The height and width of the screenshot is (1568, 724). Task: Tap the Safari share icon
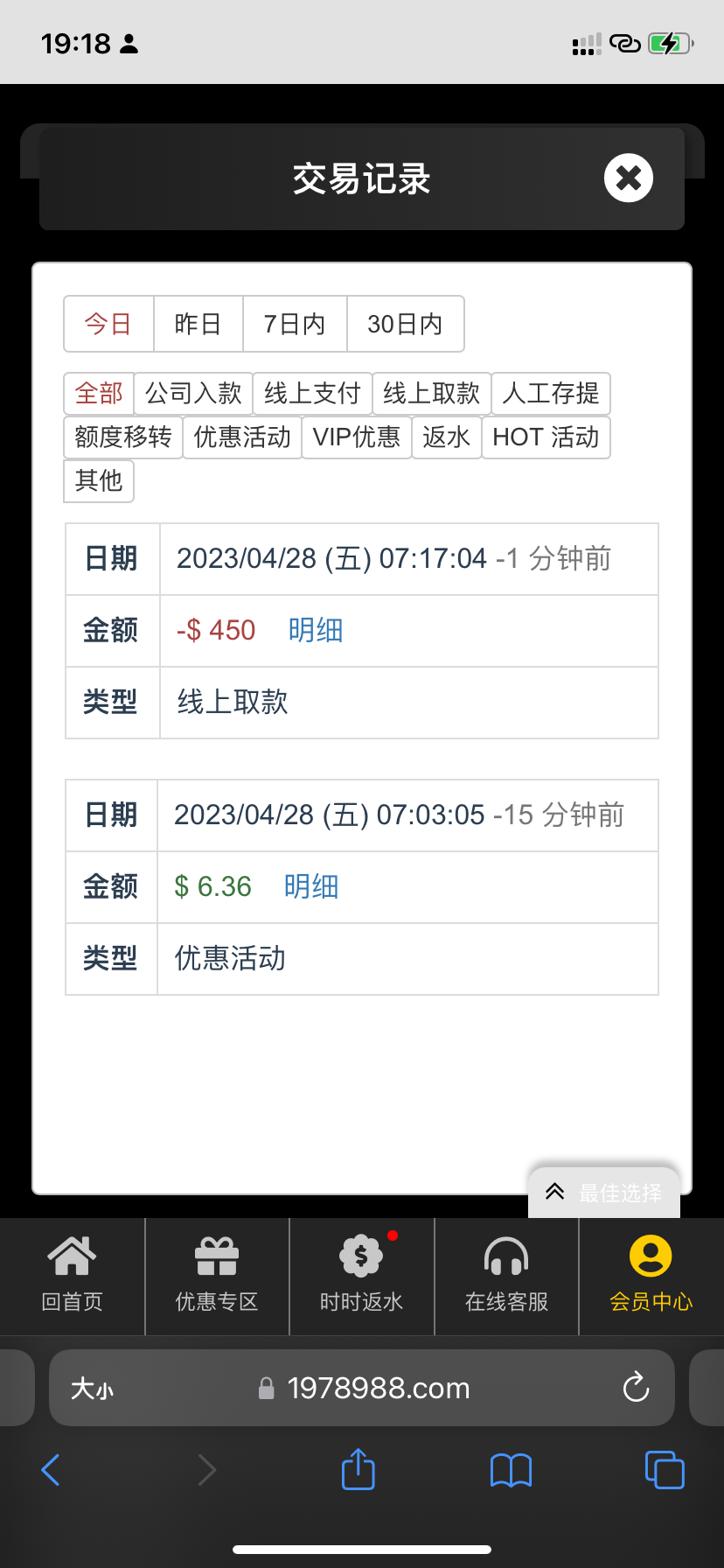pyautogui.click(x=359, y=1469)
